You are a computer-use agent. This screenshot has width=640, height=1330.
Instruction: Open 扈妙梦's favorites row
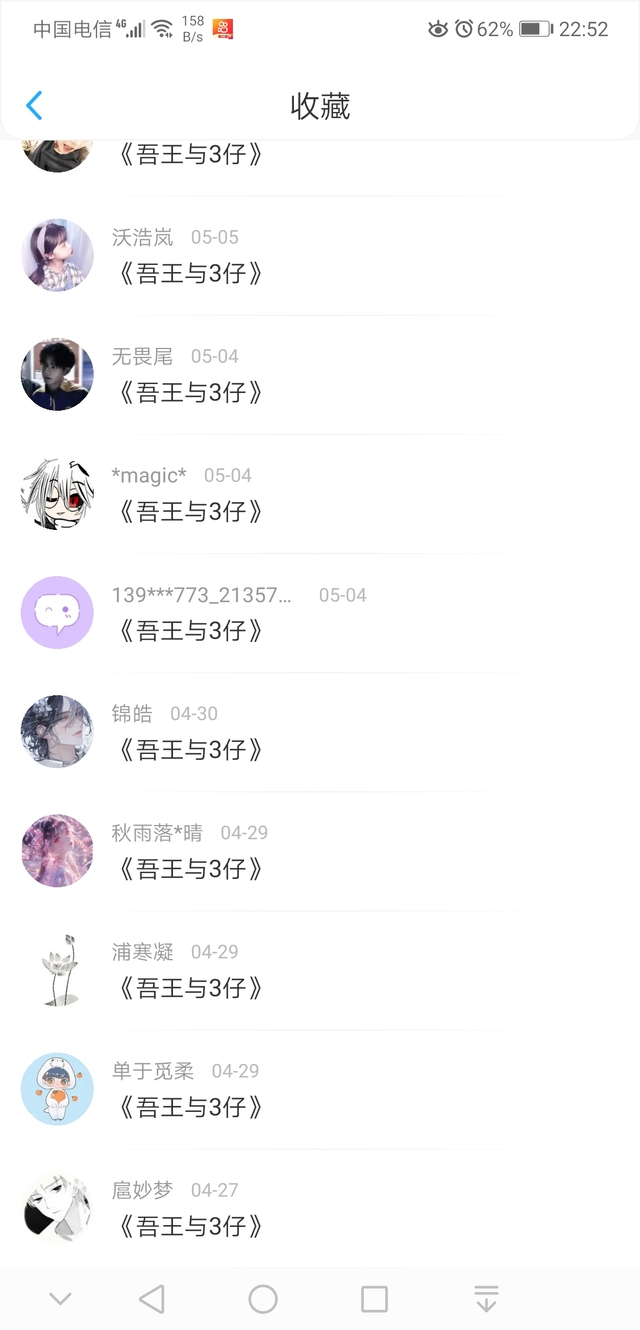190,1225
